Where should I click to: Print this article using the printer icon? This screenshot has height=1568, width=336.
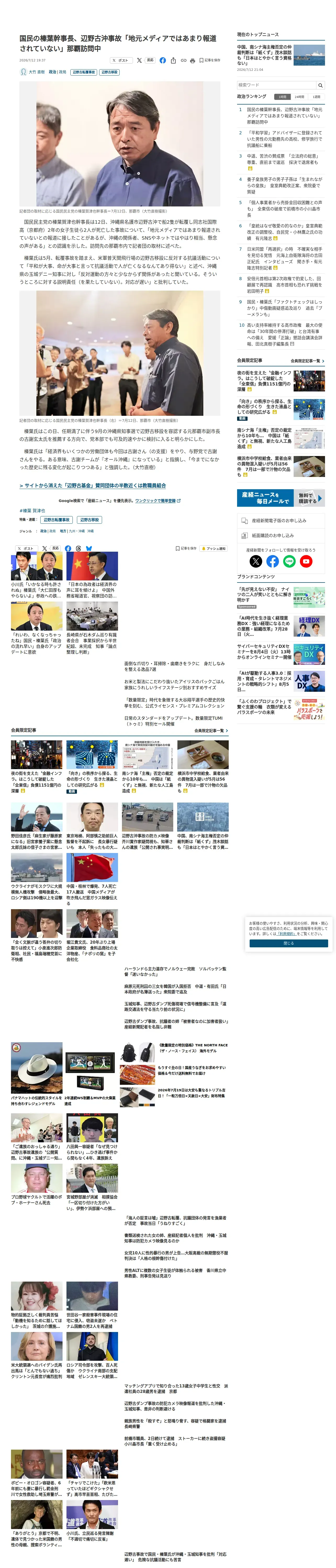point(193,60)
